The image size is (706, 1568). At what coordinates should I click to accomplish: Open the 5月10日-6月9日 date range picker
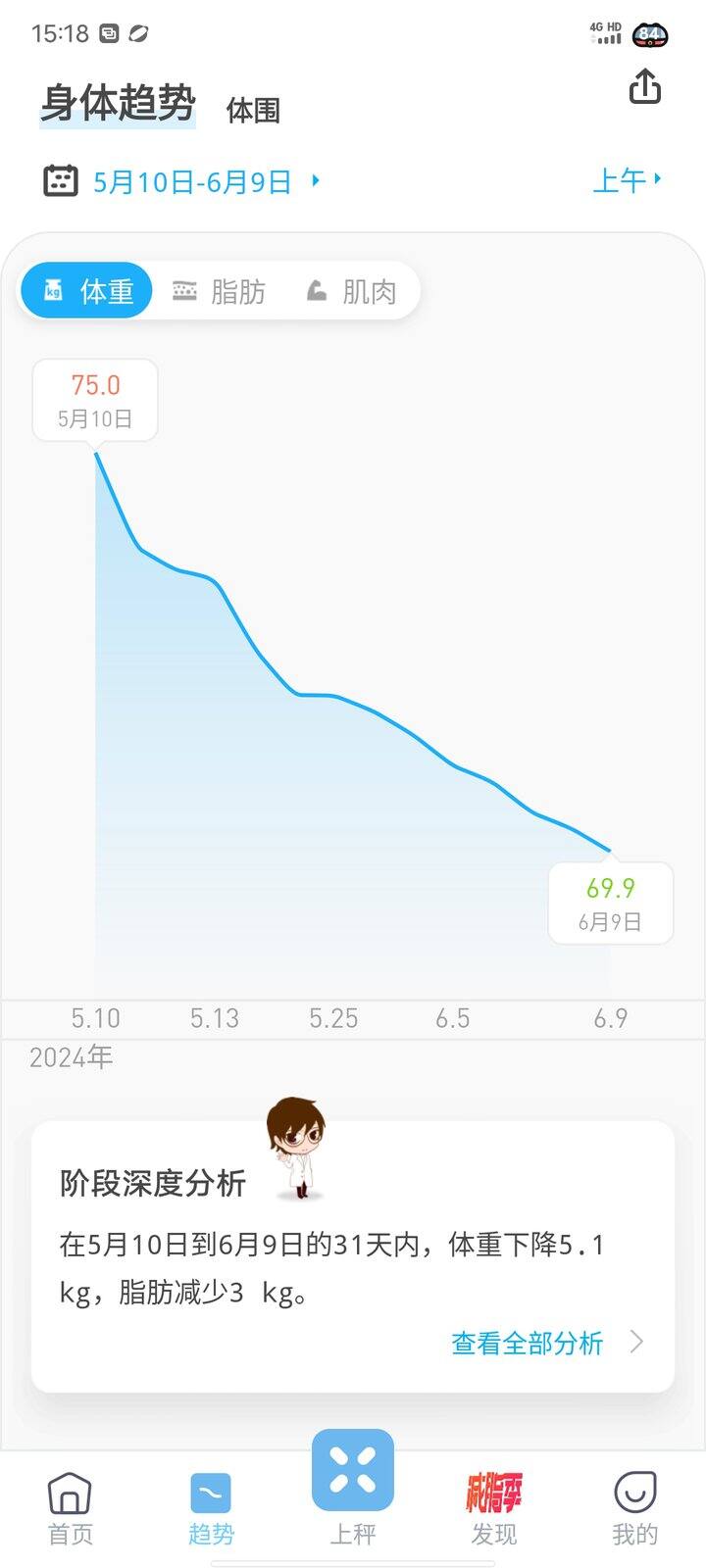tap(182, 181)
